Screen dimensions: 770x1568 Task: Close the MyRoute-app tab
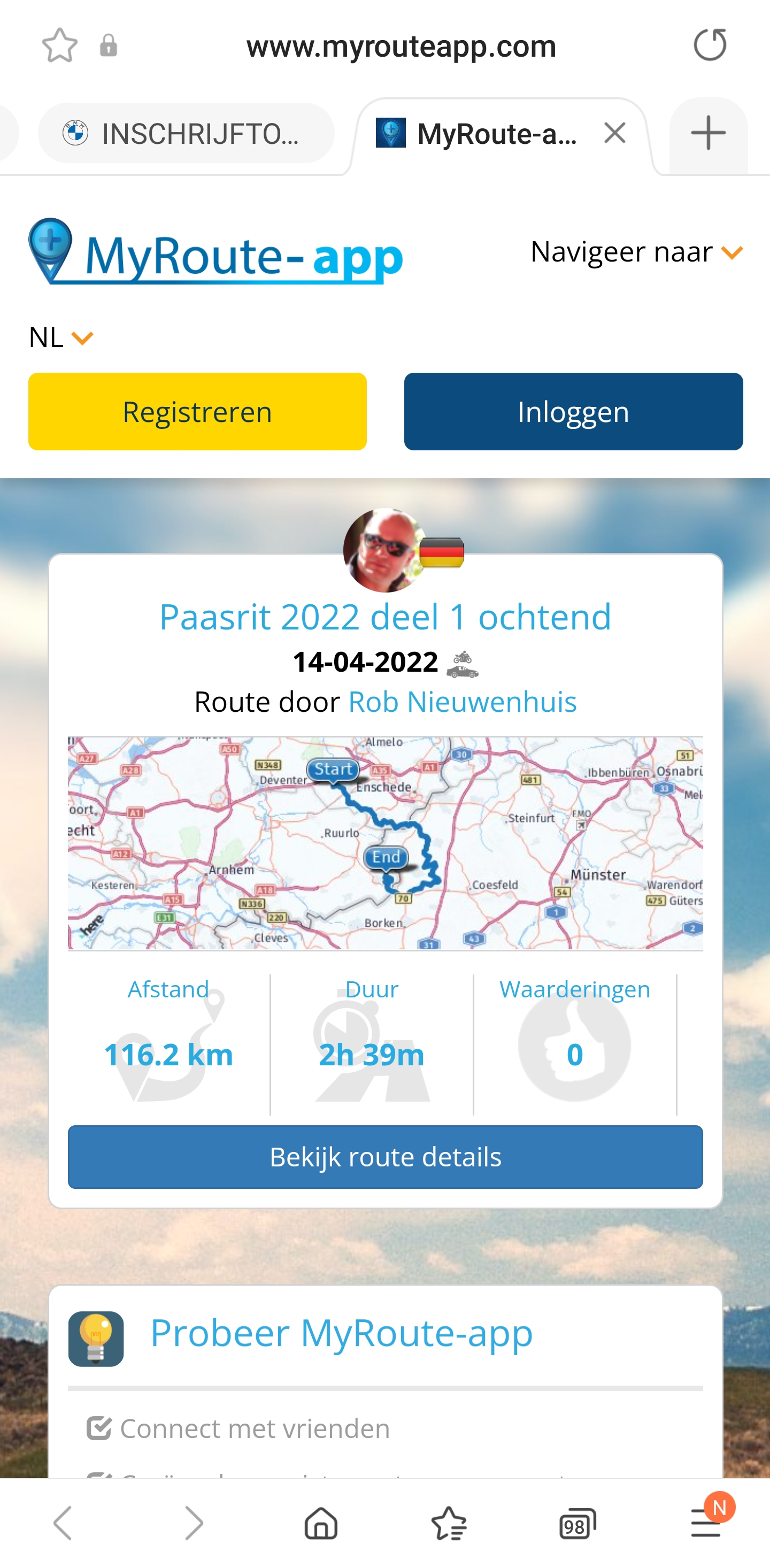(615, 133)
